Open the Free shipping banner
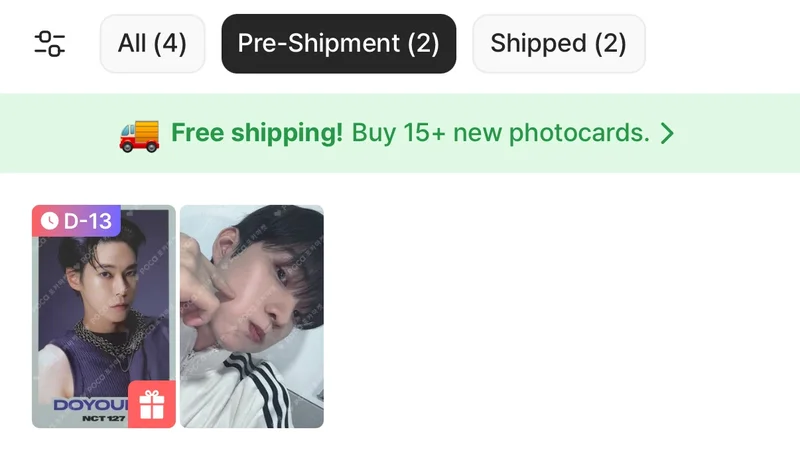The image size is (800, 464). [x=400, y=132]
